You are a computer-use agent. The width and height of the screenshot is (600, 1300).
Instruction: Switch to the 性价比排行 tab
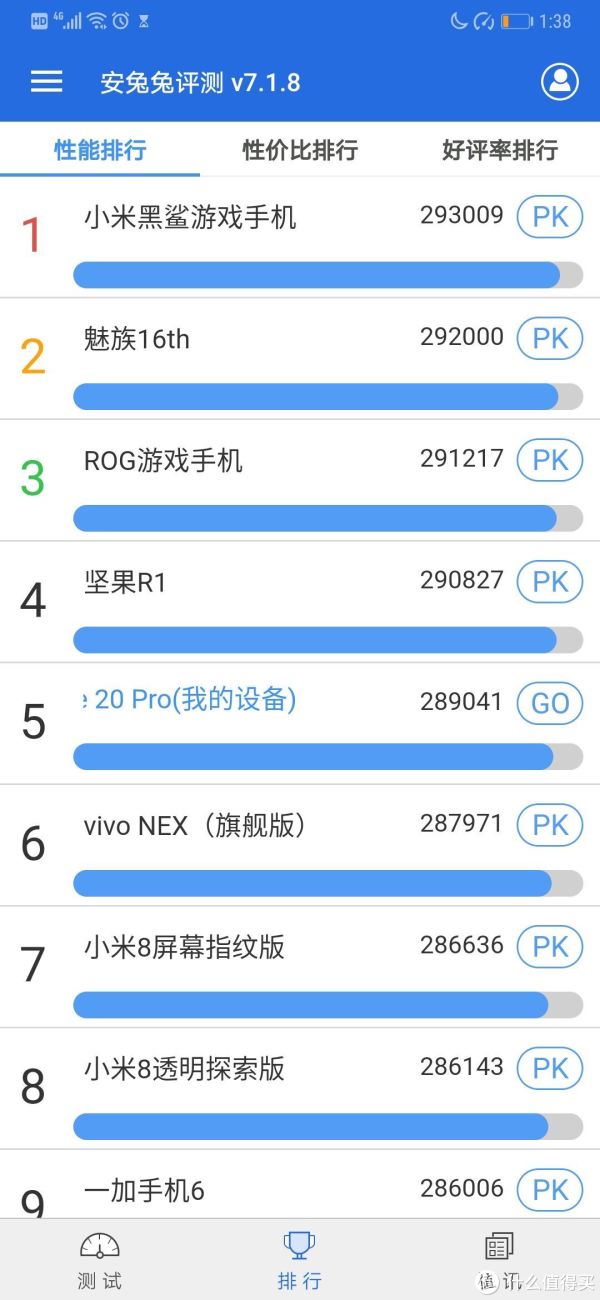click(x=299, y=150)
